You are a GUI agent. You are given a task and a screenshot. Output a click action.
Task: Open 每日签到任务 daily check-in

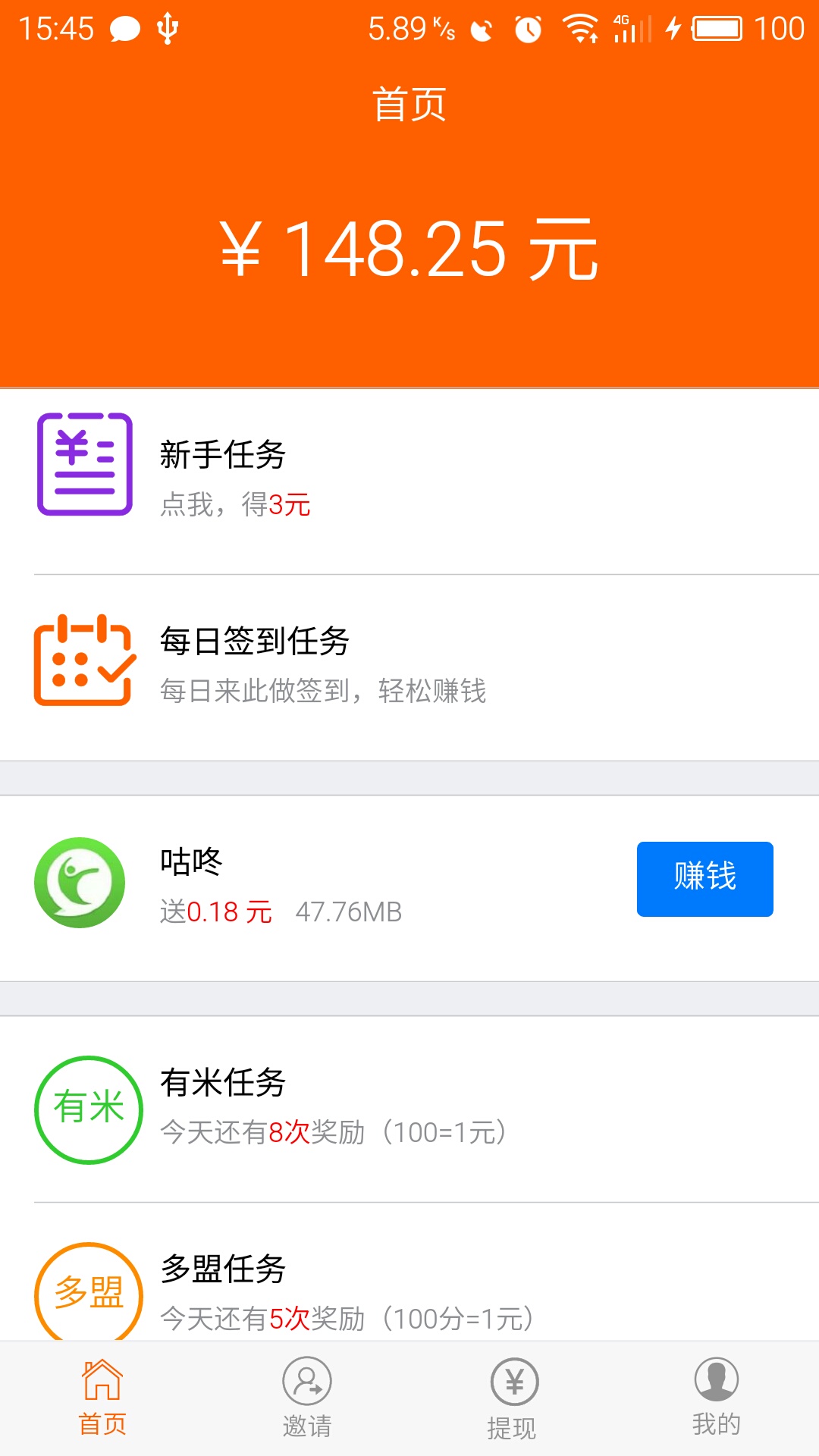[409, 667]
